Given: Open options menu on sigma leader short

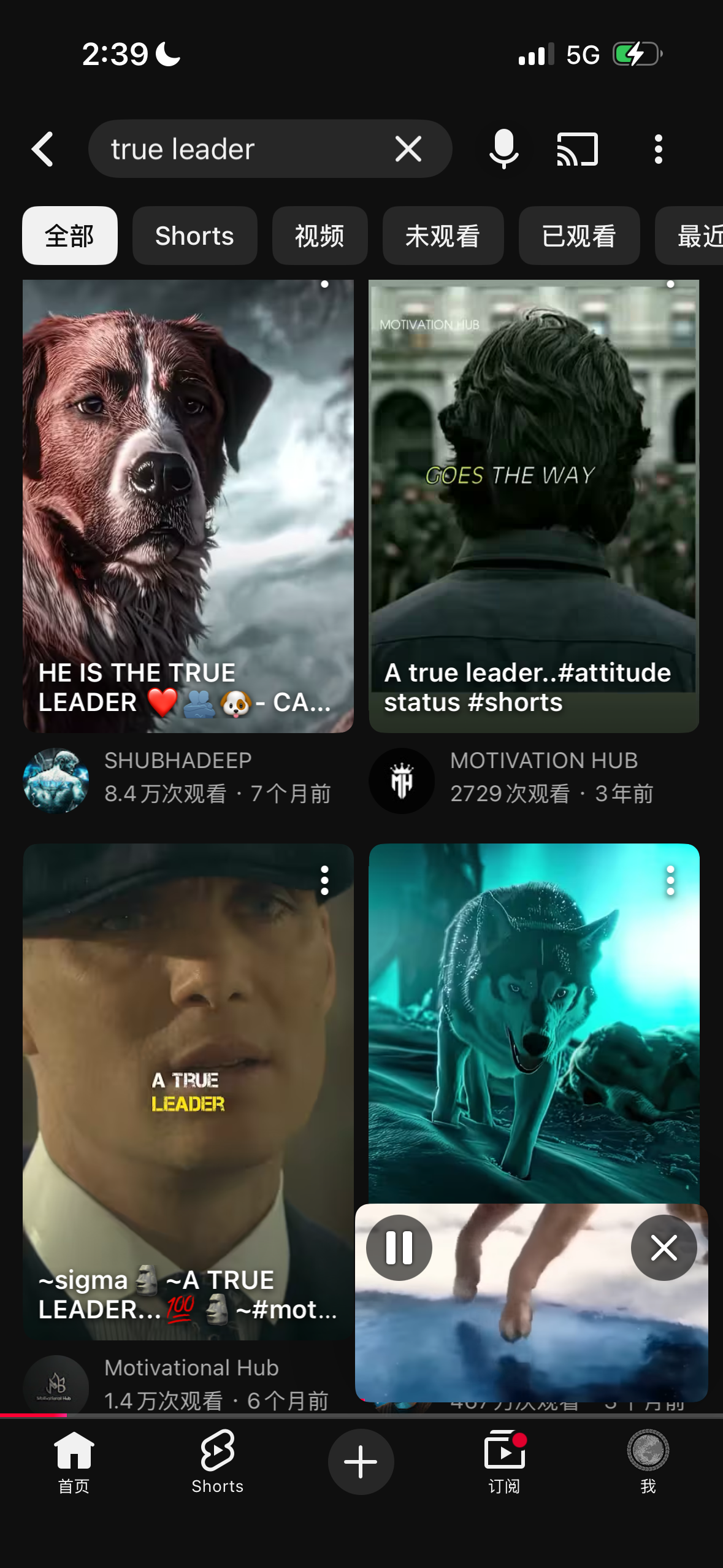Looking at the screenshot, I should point(324,880).
